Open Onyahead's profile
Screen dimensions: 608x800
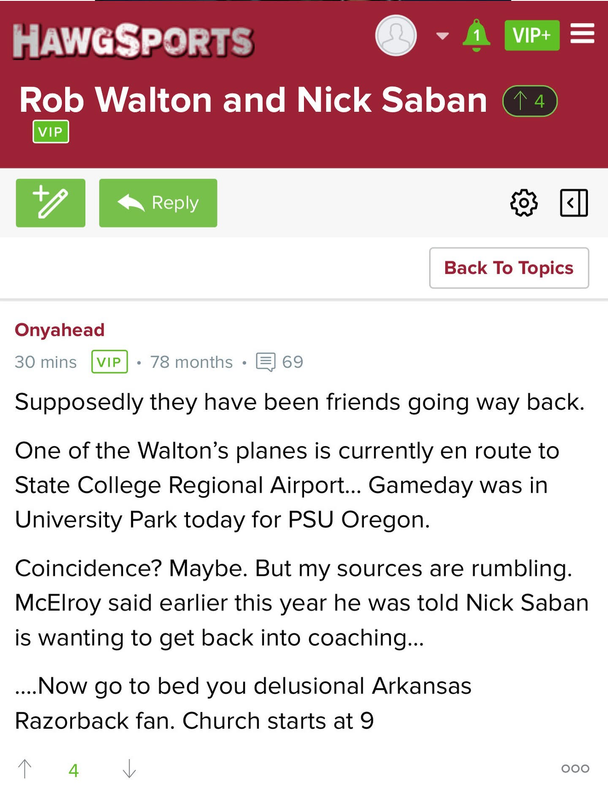[60, 330]
